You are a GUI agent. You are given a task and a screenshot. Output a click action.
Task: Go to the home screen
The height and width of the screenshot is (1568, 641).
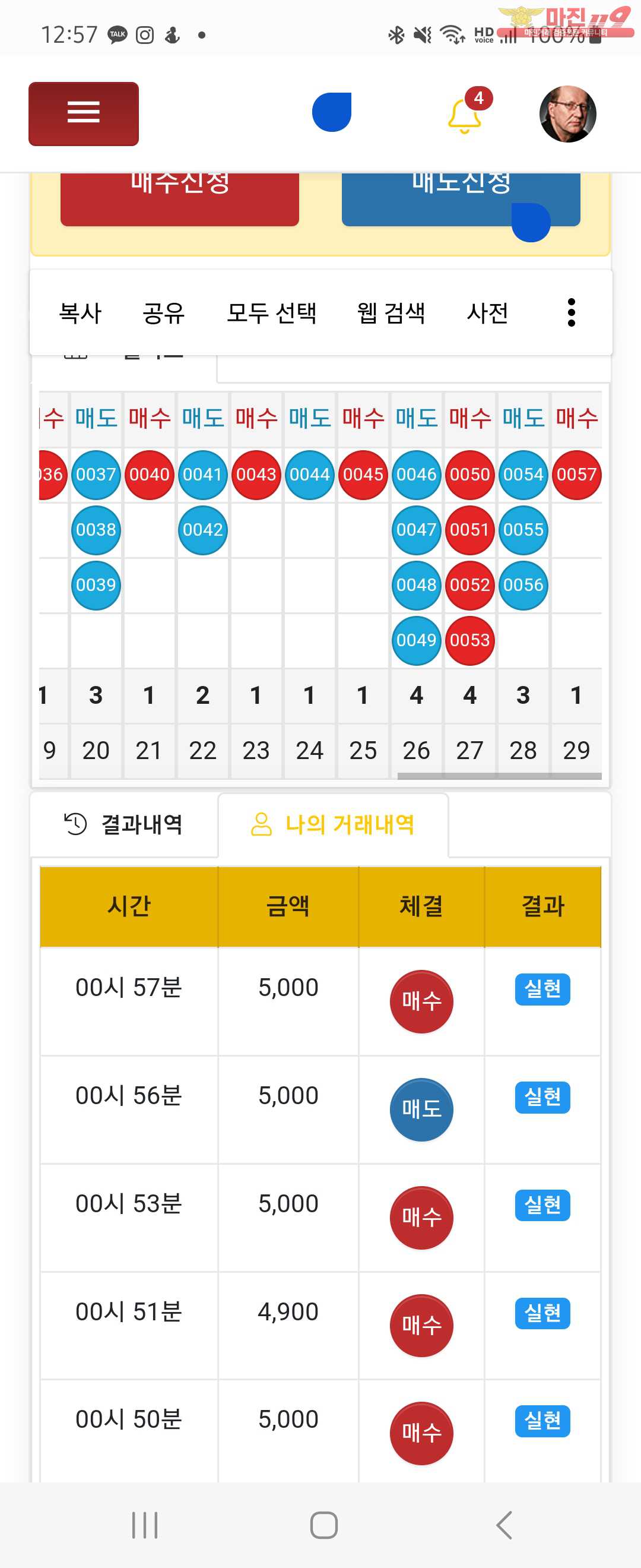tap(323, 1525)
